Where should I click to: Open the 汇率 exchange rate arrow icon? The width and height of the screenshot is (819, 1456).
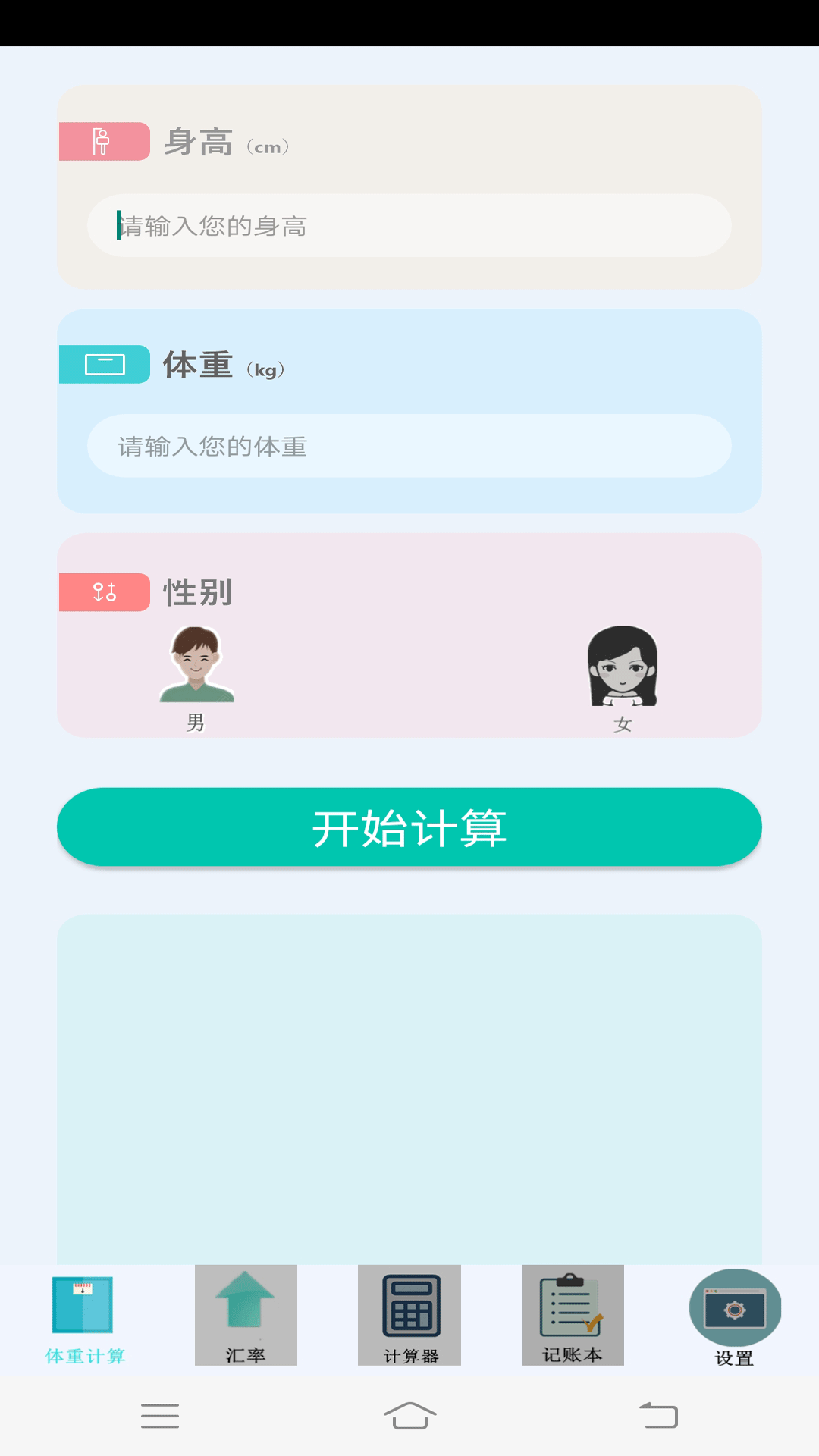pyautogui.click(x=244, y=1301)
